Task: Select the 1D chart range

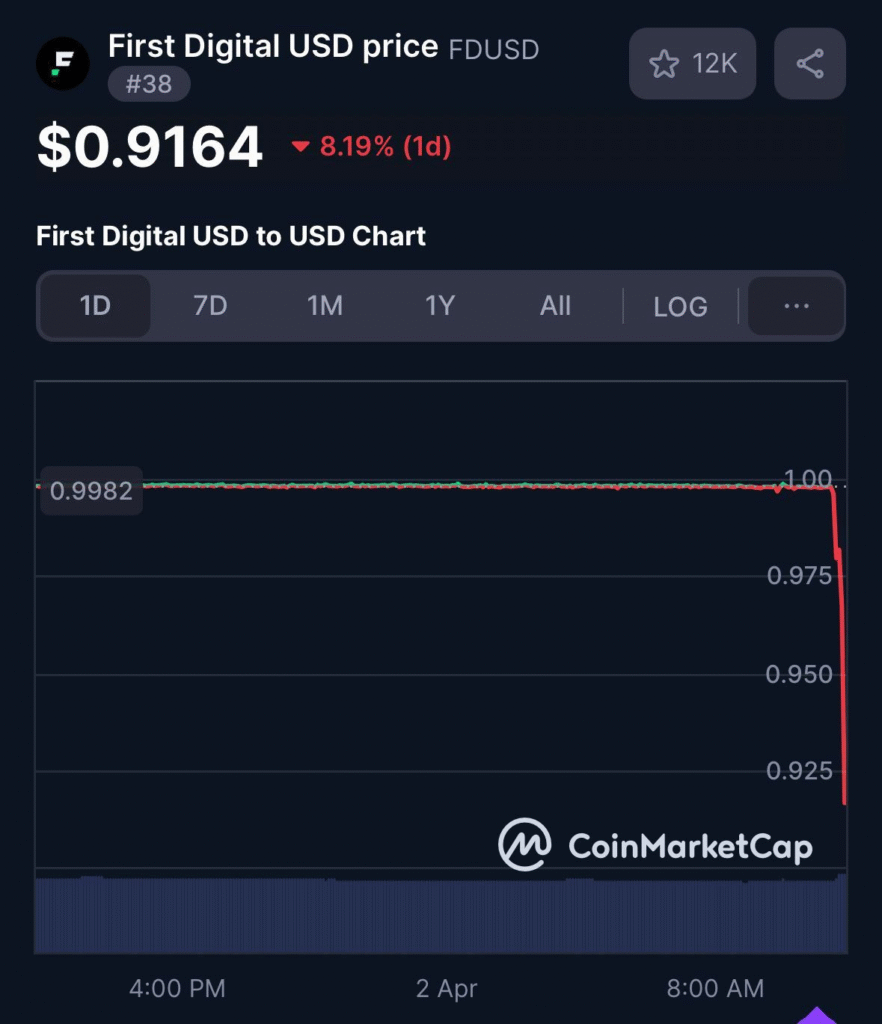Action: tap(95, 306)
